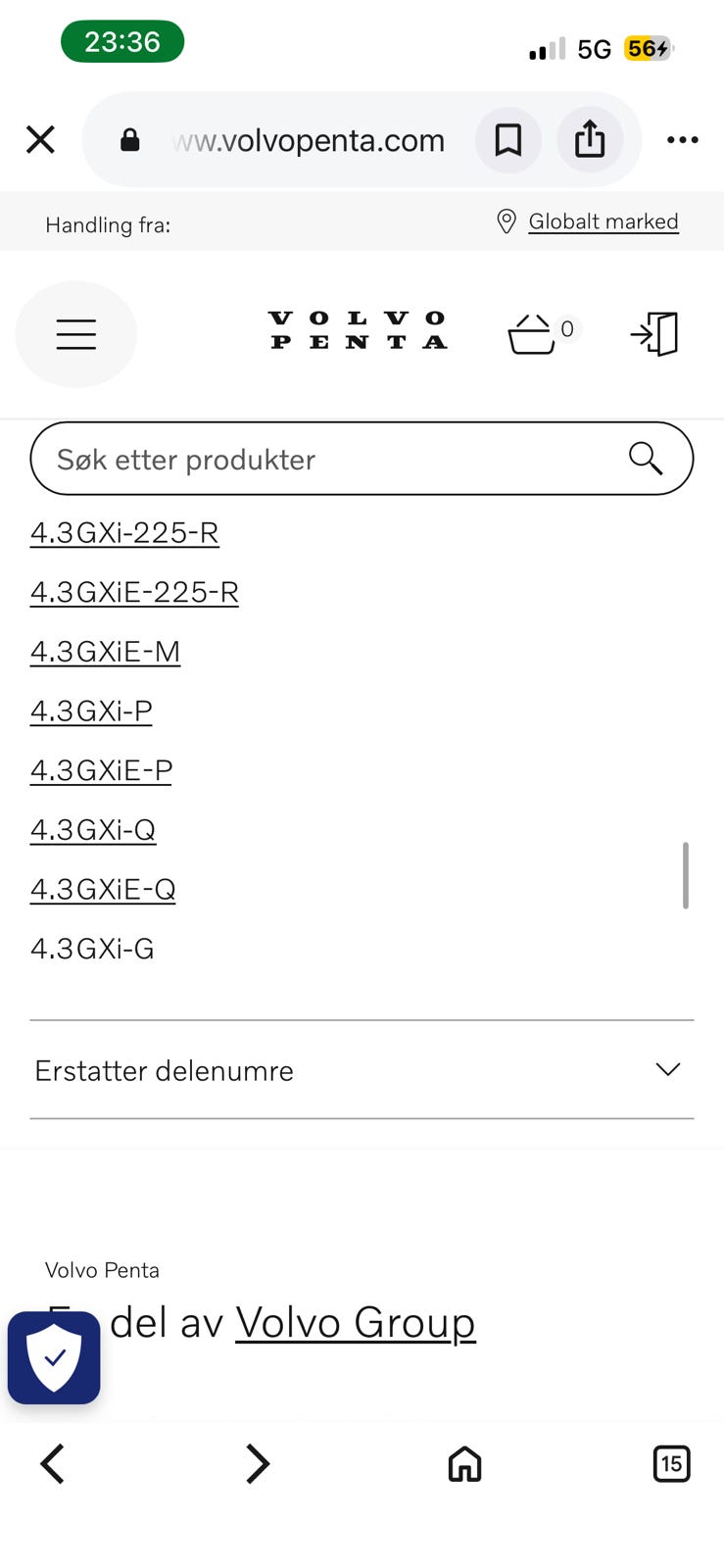Select the 4.3GXiE-Q model link
This screenshot has height=1568, width=724.
tap(103, 889)
